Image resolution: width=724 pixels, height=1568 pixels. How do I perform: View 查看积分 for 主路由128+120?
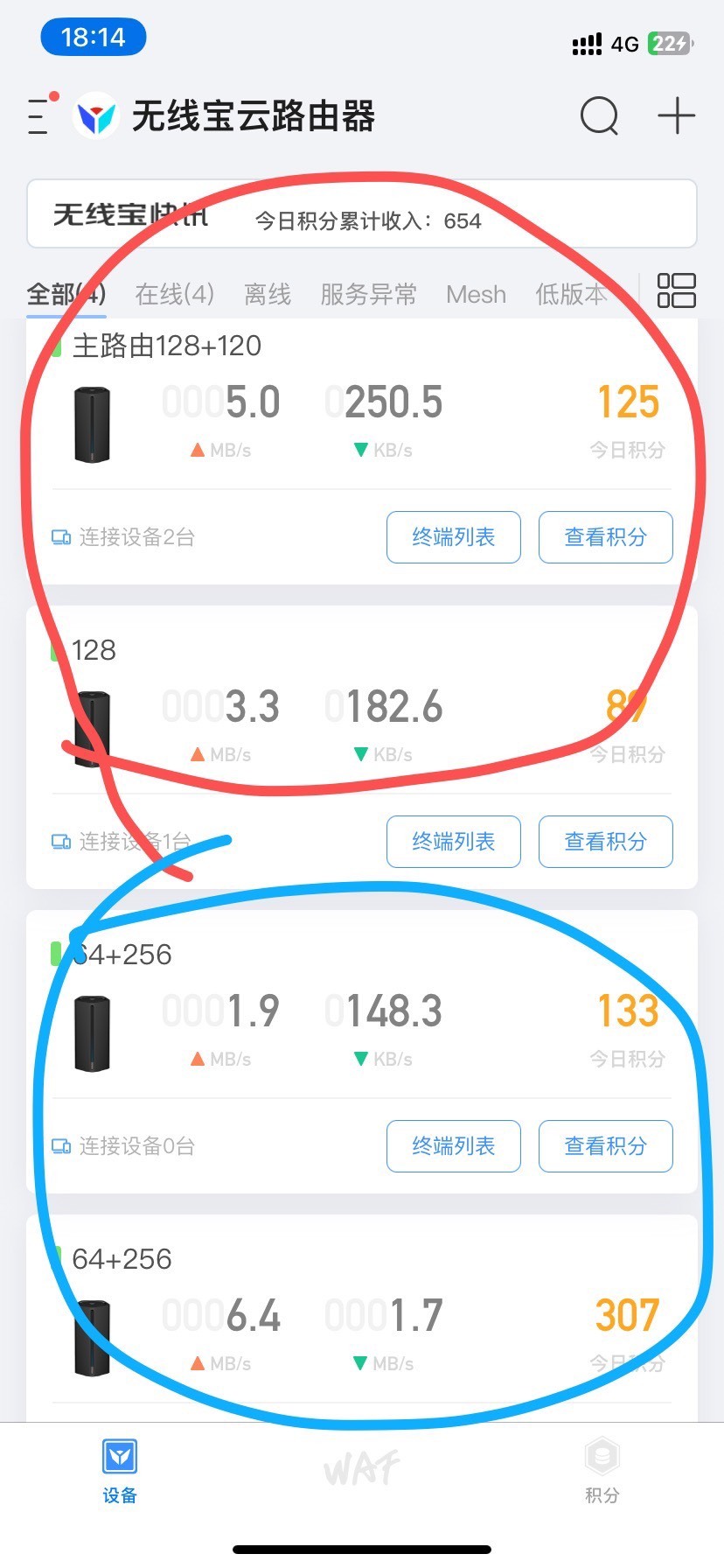tap(606, 537)
